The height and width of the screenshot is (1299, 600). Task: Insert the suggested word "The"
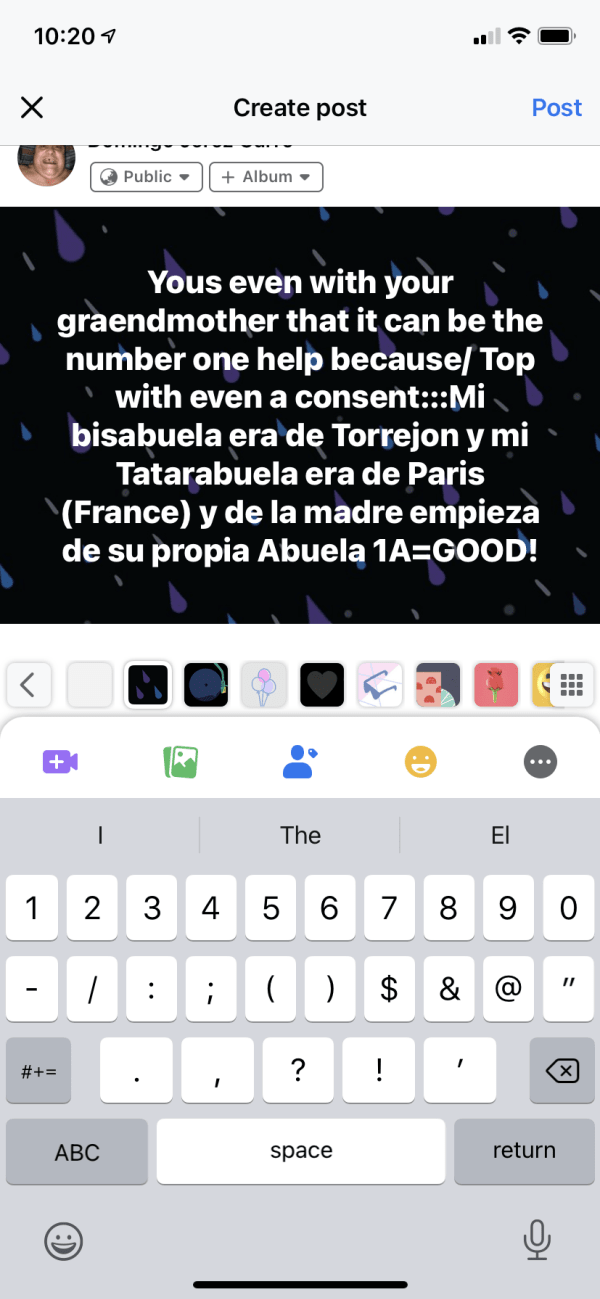300,835
